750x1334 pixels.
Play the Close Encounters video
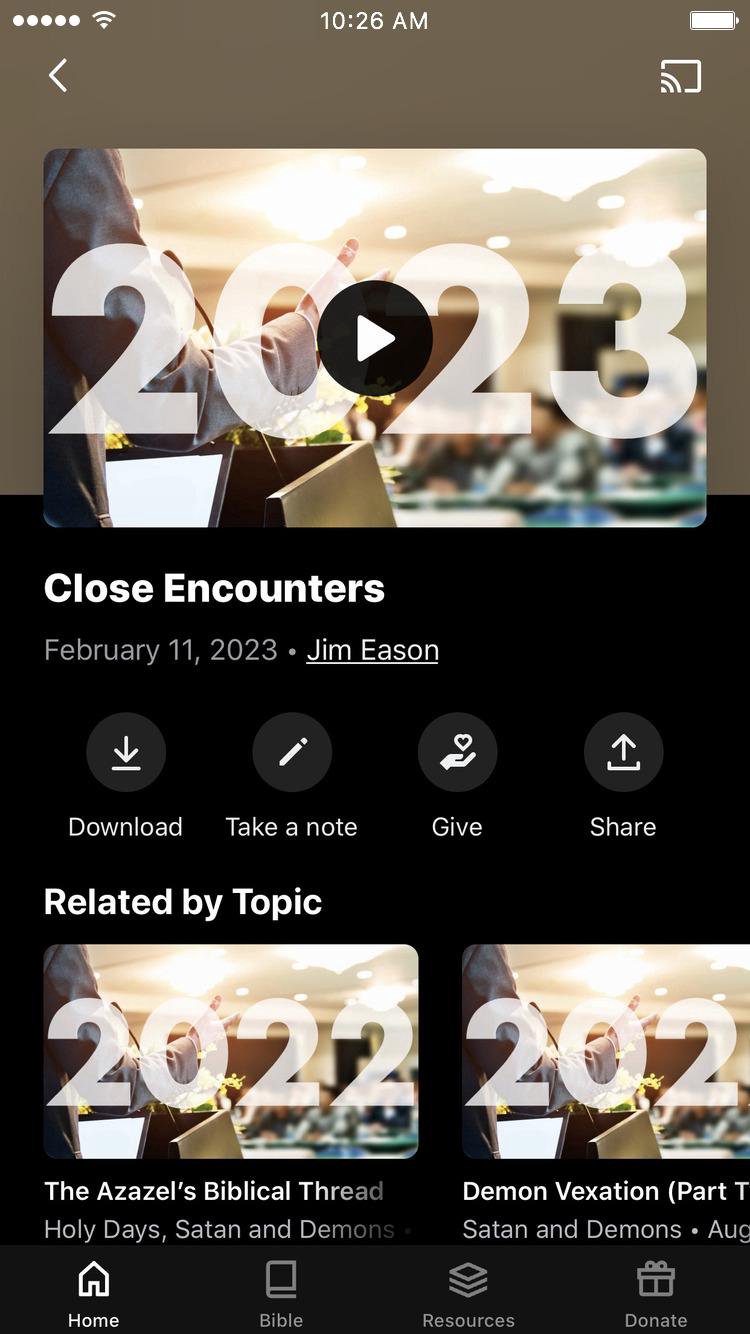[x=375, y=338]
